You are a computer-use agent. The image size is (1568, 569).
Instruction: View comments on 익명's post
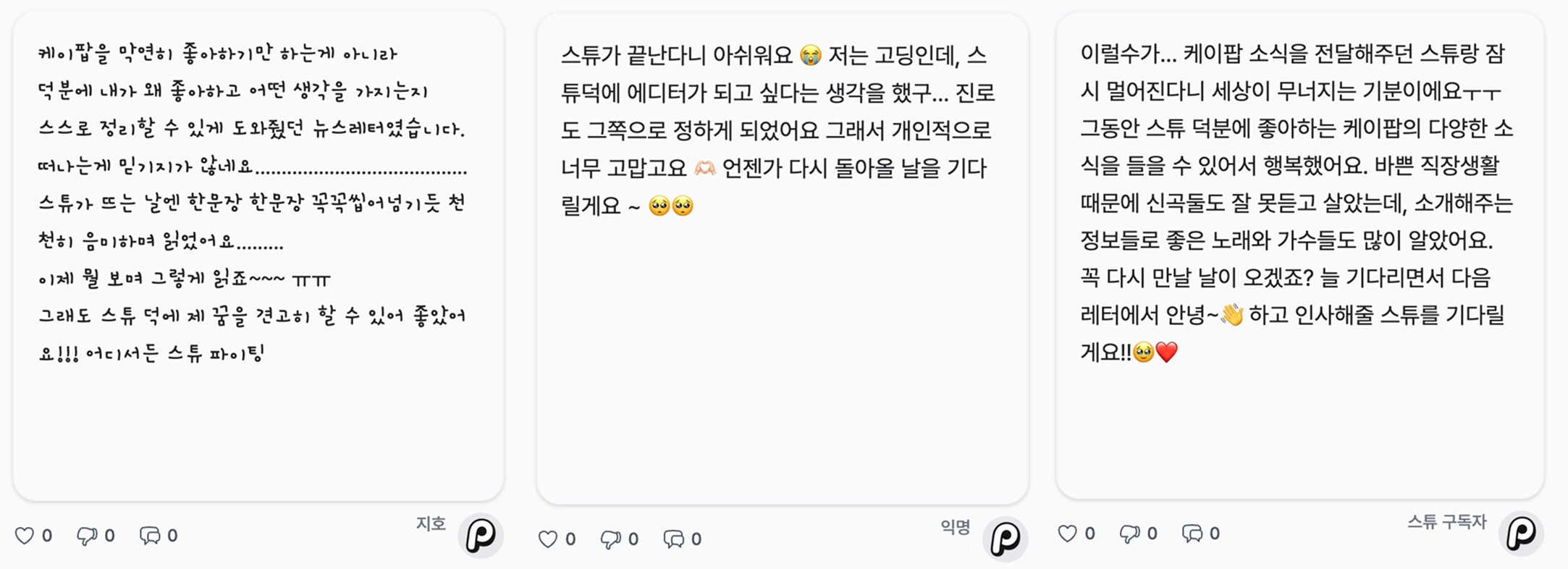(674, 539)
